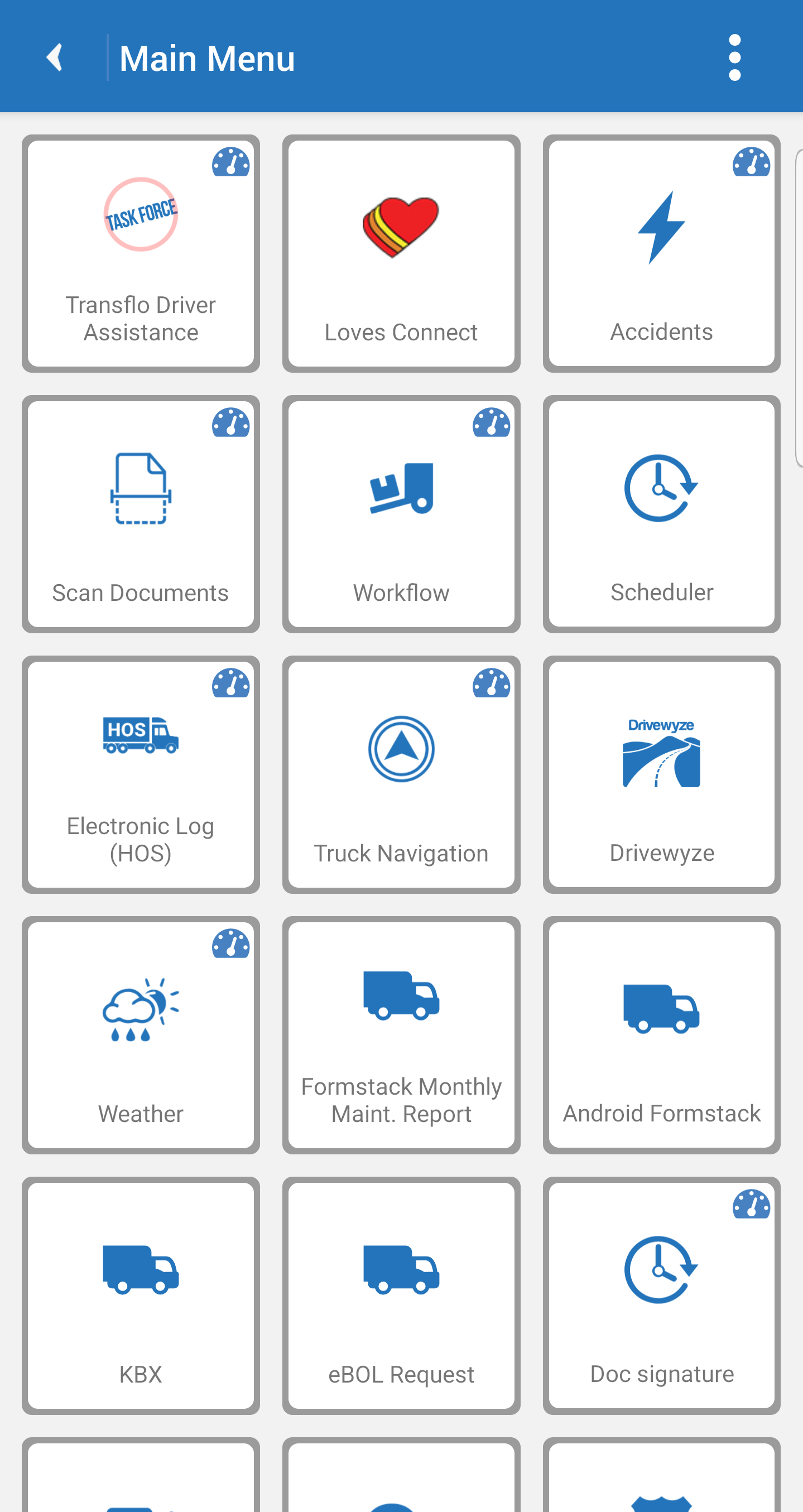Open Formstack Monthly Maint. Report
803x1512 pixels.
pyautogui.click(x=402, y=1036)
